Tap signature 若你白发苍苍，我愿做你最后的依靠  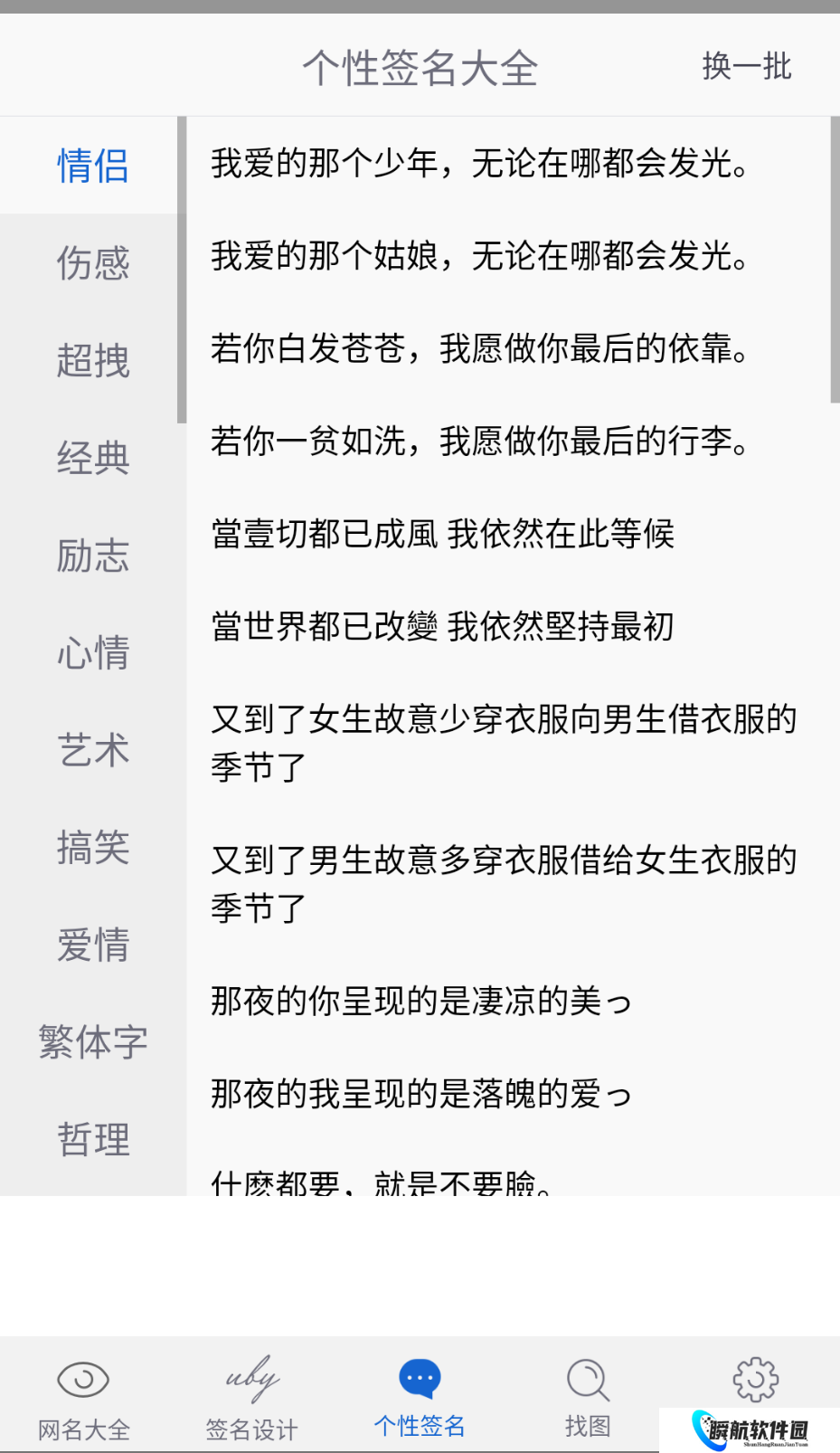click(x=480, y=348)
